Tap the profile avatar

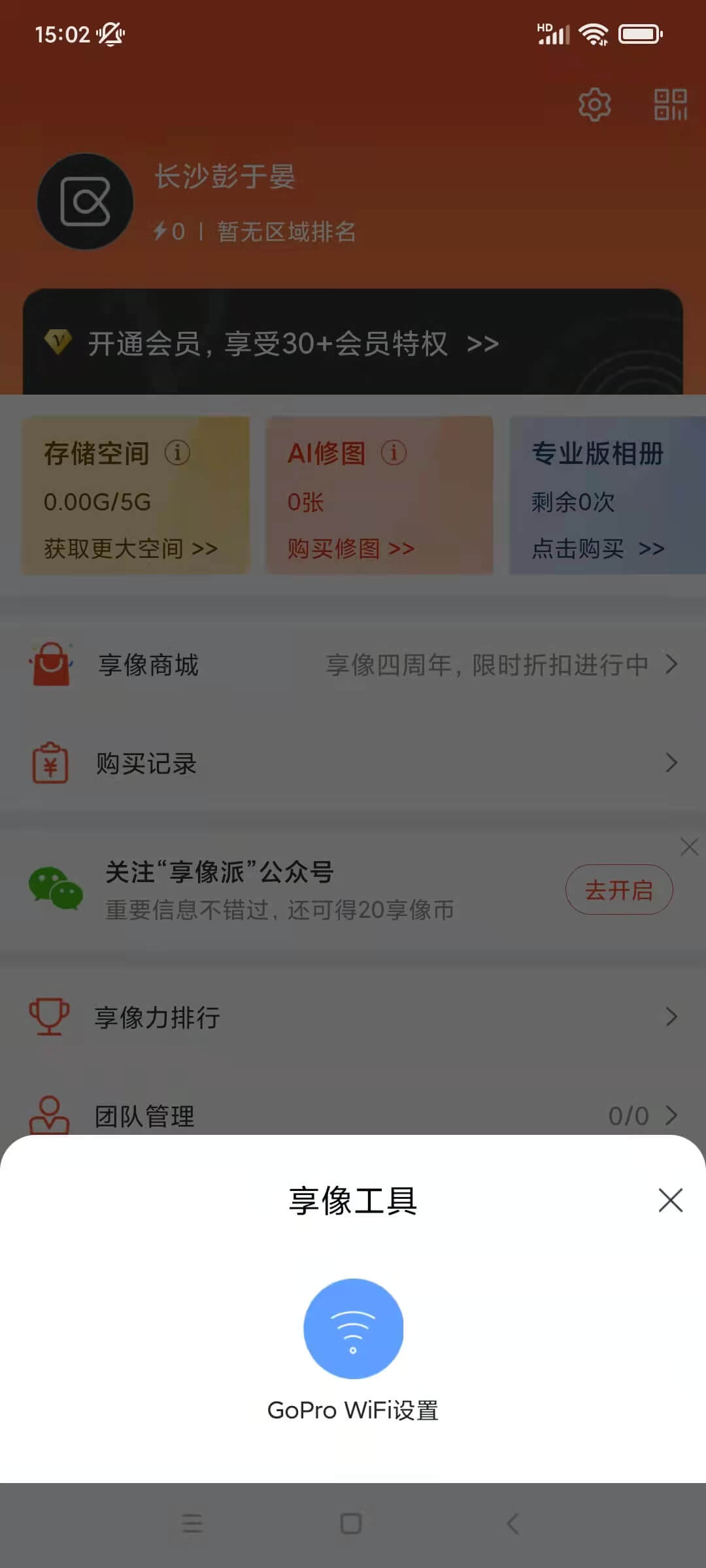[x=85, y=201]
